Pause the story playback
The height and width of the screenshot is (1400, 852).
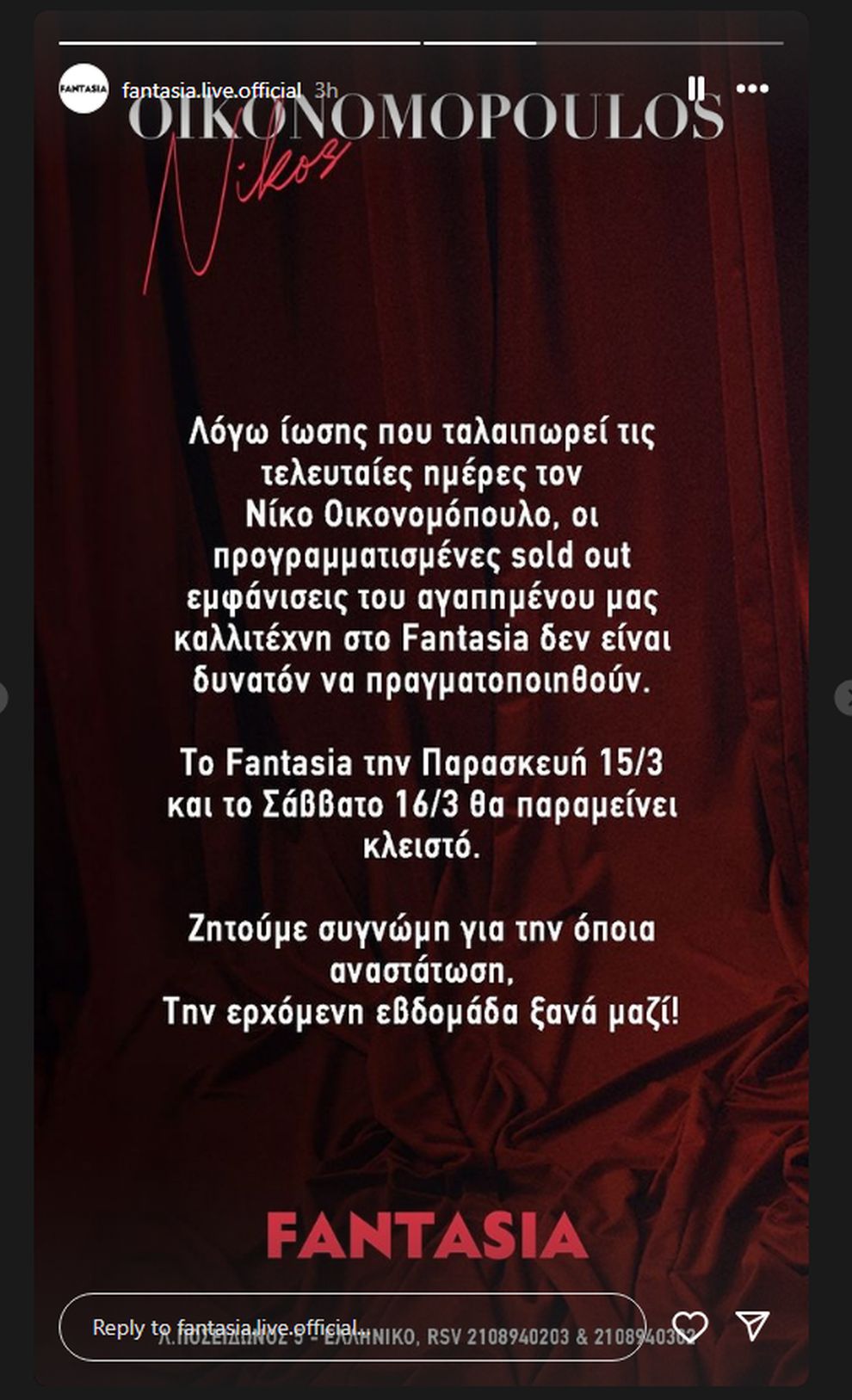point(696,89)
